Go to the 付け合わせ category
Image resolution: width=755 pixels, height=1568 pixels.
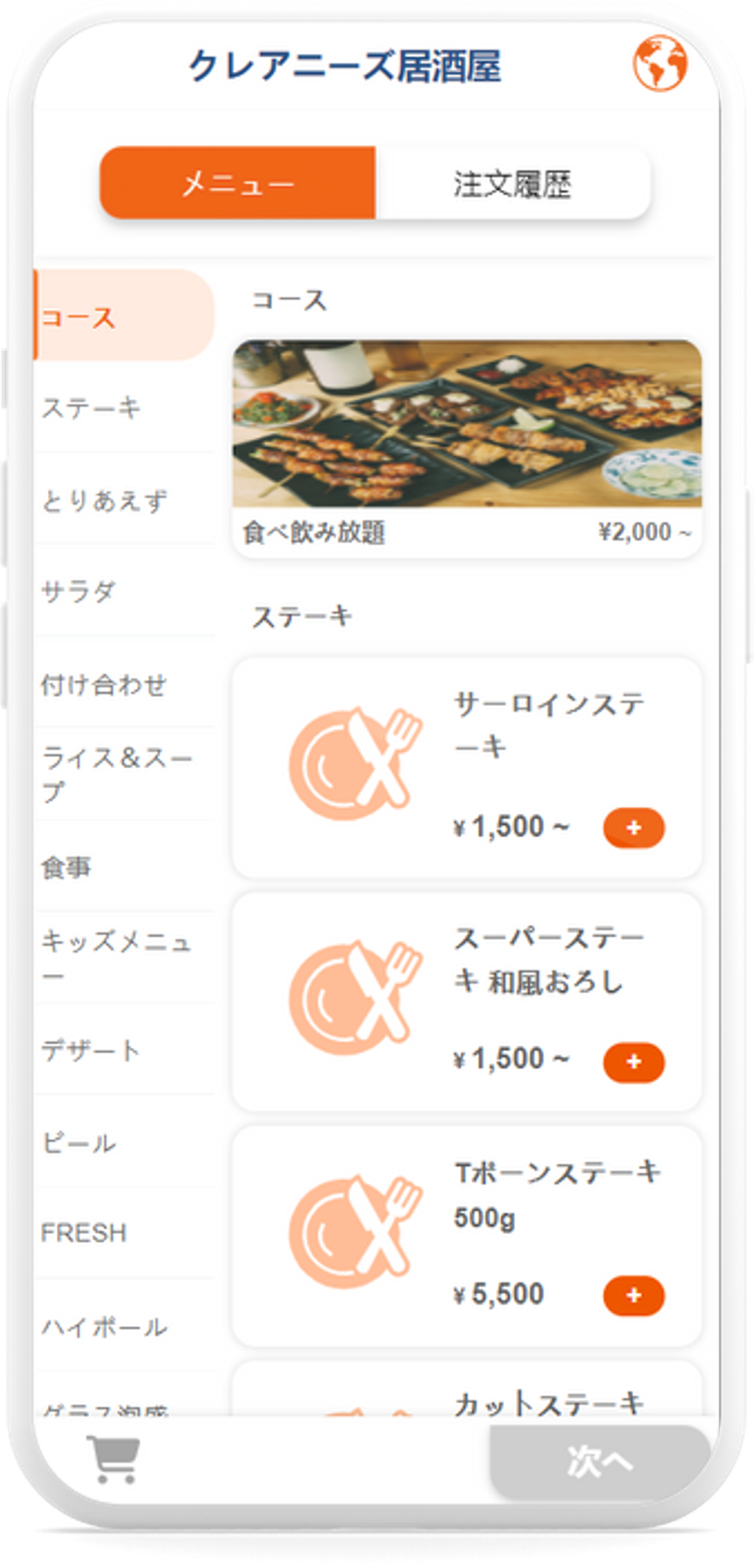(x=104, y=684)
